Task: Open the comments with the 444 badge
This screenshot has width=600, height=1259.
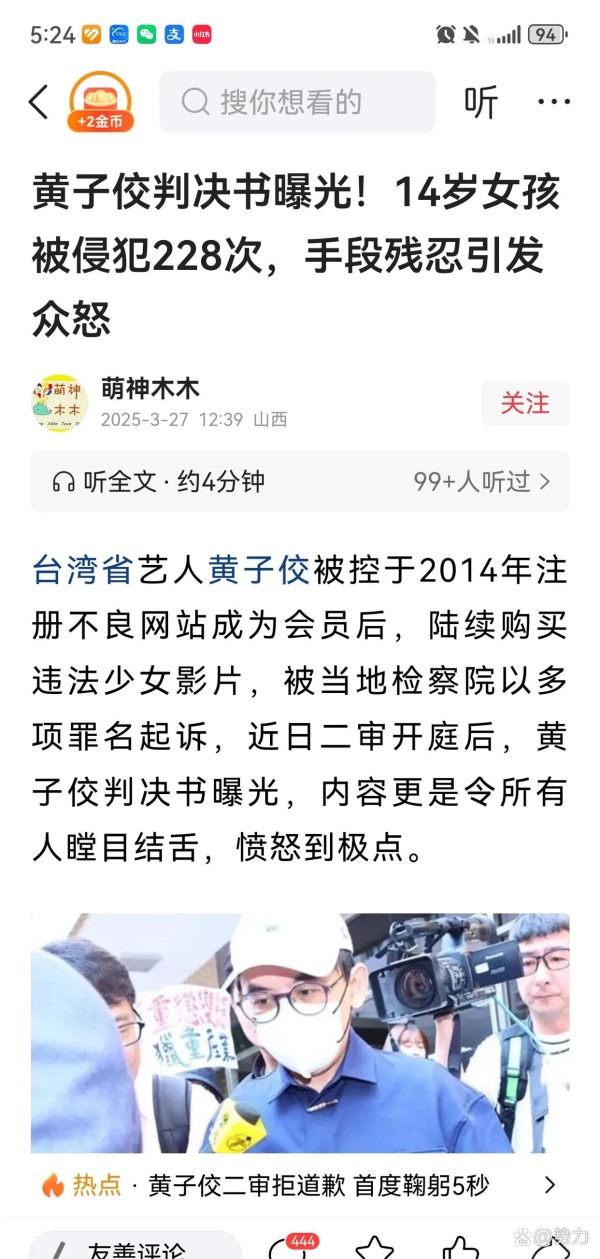Action: click(x=290, y=1246)
